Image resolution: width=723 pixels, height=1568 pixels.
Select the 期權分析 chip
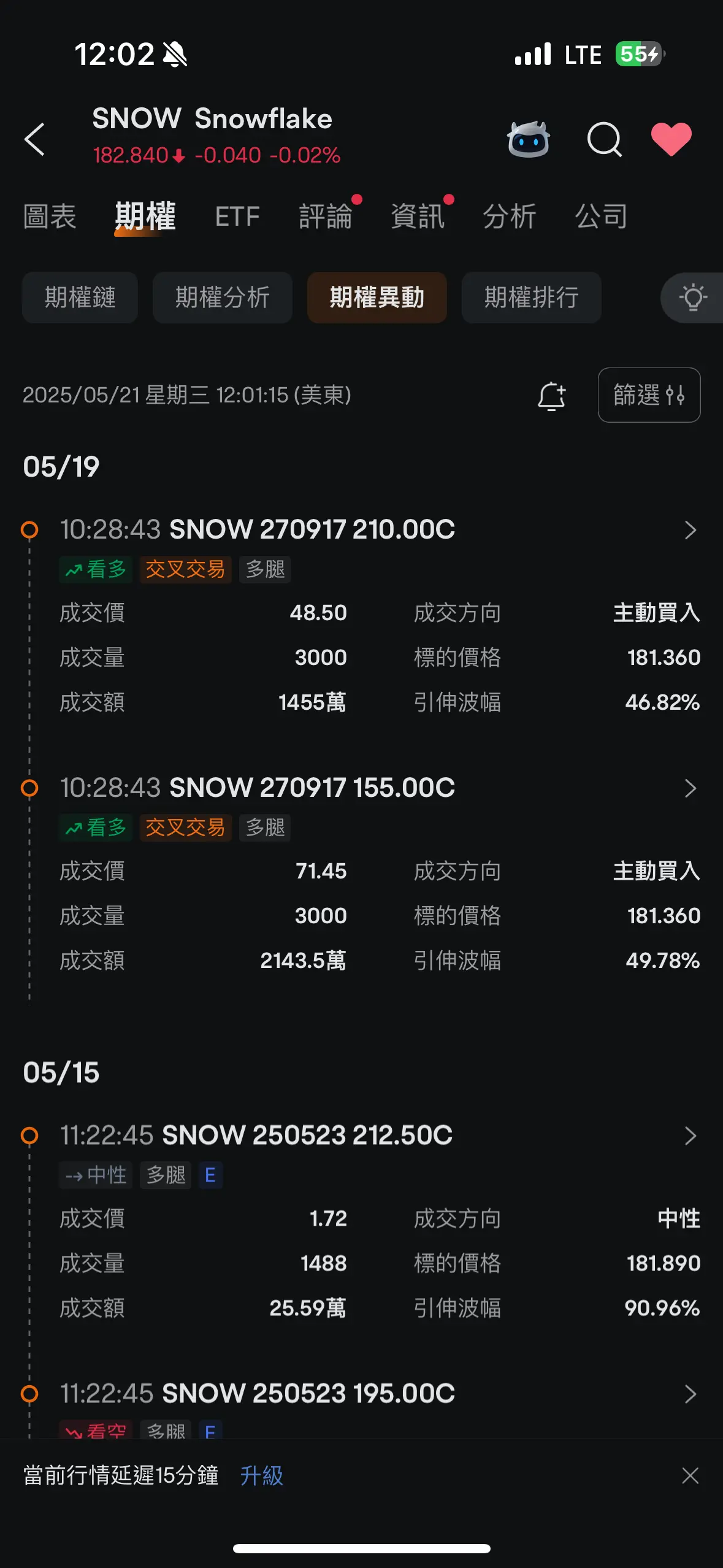[223, 298]
